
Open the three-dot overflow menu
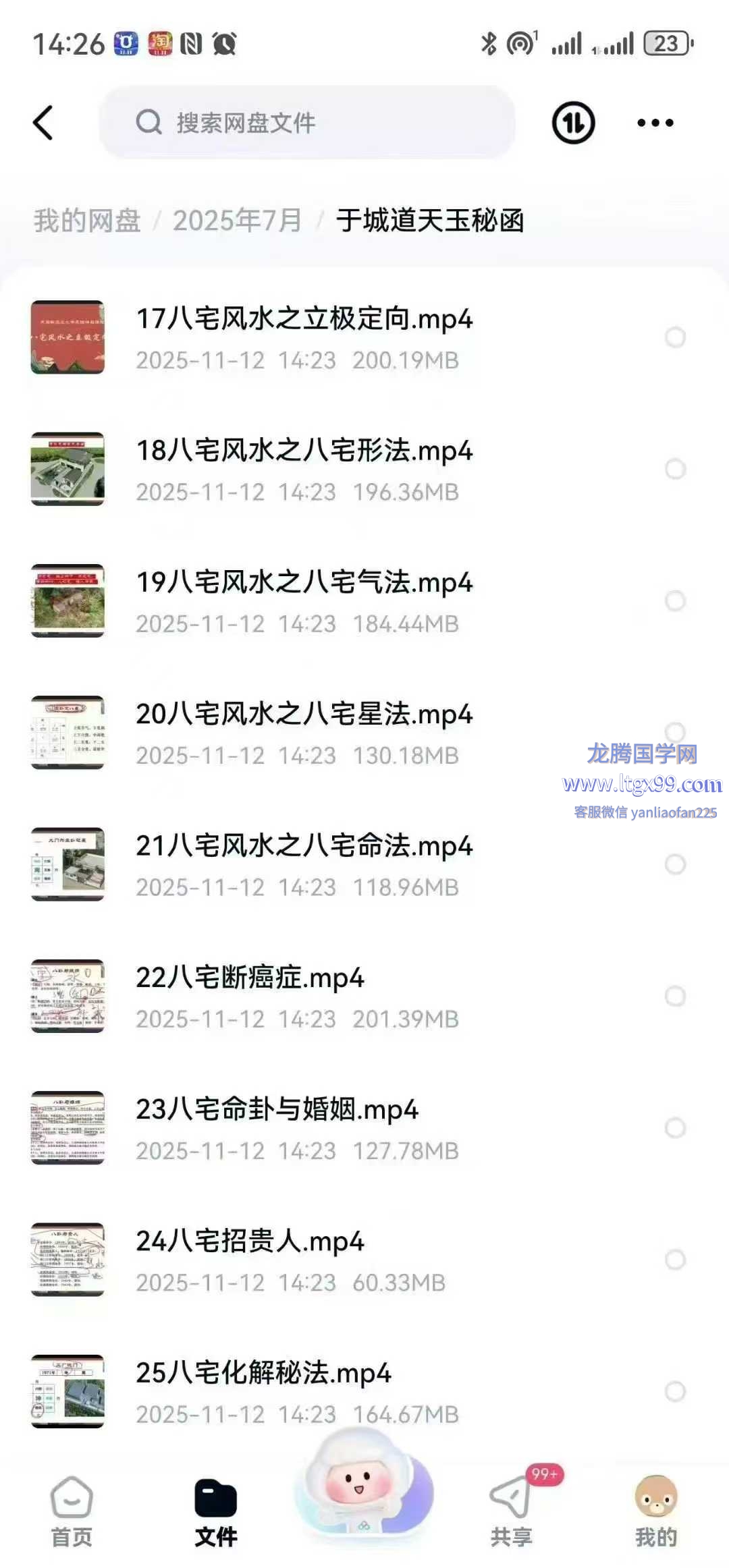[x=655, y=123]
